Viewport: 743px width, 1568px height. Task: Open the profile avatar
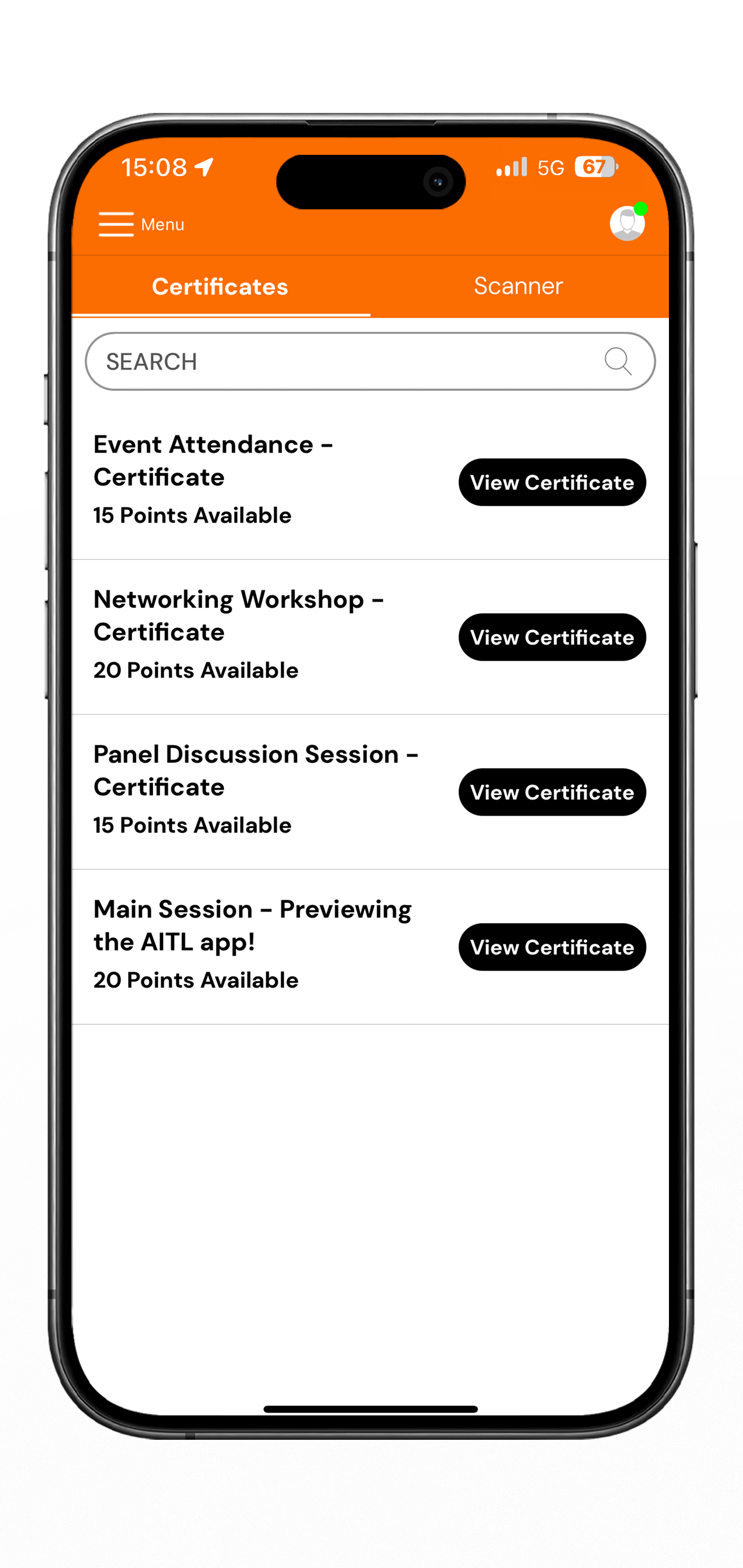pos(627,223)
